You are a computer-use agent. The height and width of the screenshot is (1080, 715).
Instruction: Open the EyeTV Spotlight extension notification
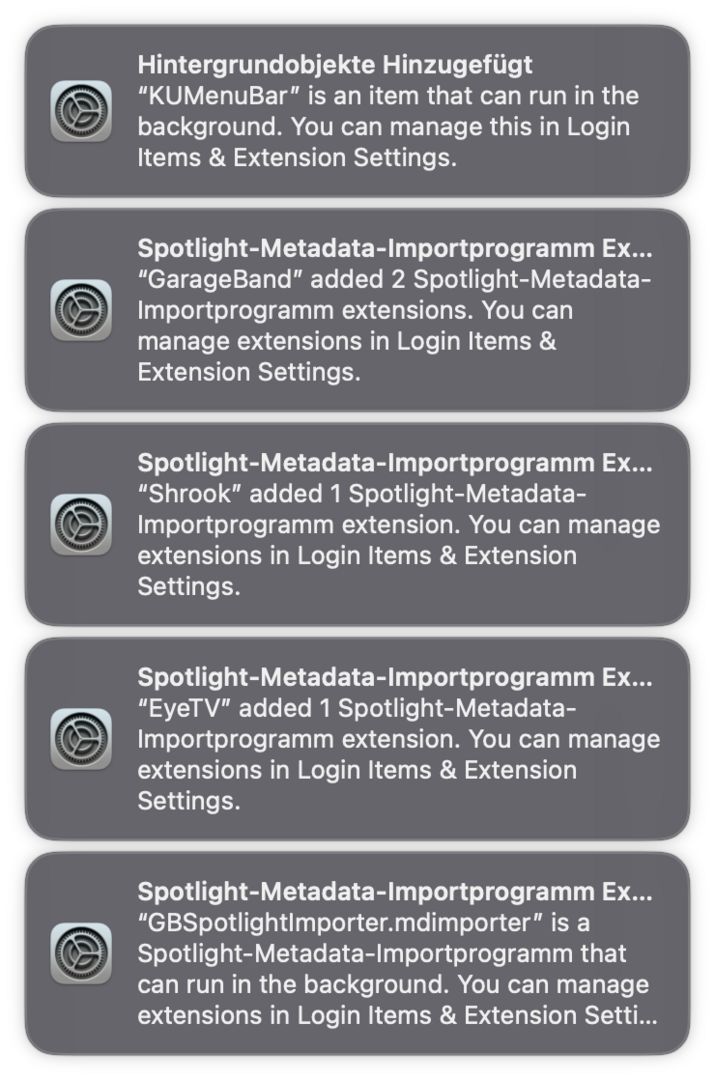[357, 738]
